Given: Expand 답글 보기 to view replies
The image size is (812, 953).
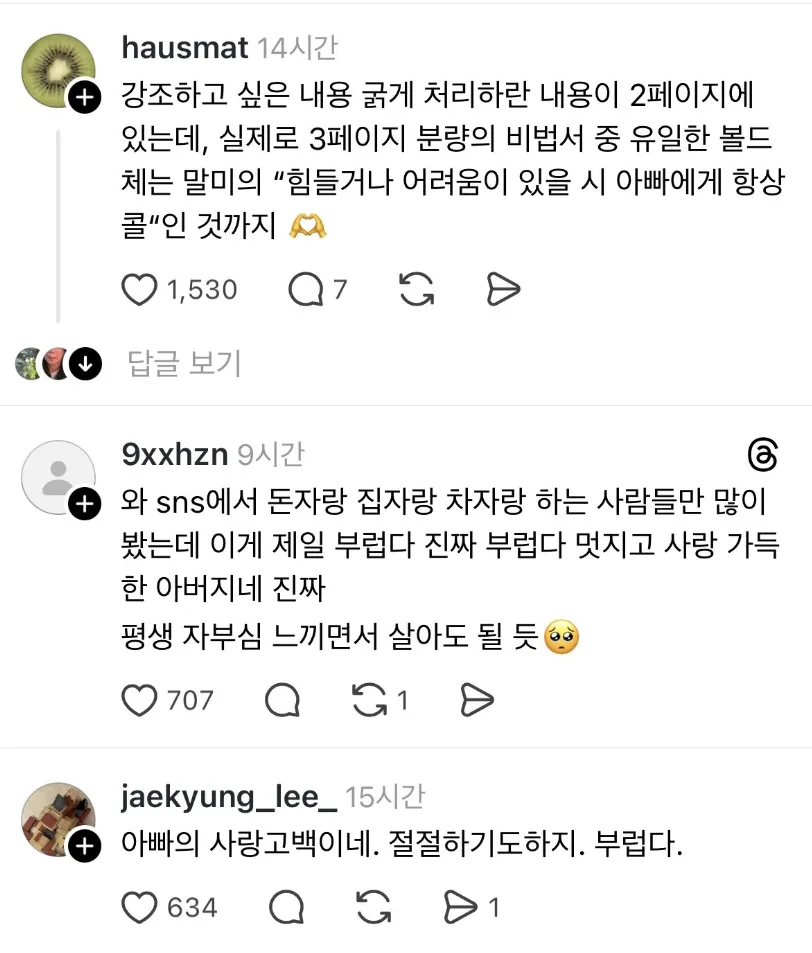Looking at the screenshot, I should pos(185,364).
